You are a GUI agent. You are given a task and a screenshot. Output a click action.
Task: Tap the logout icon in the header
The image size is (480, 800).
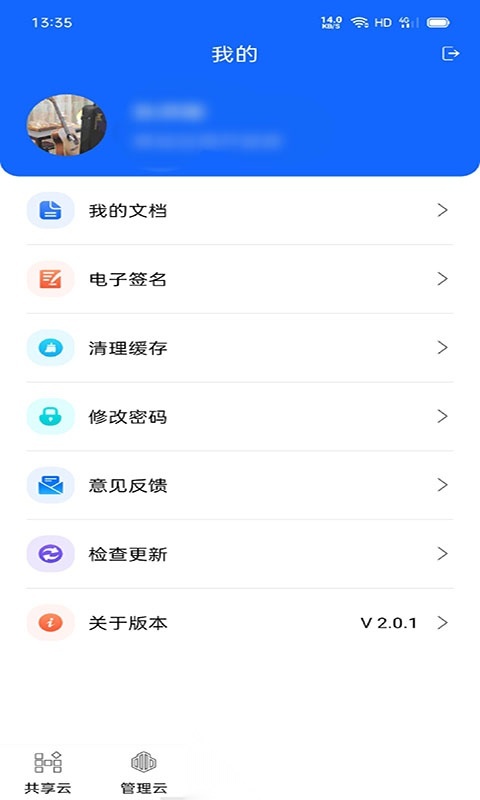click(x=450, y=54)
